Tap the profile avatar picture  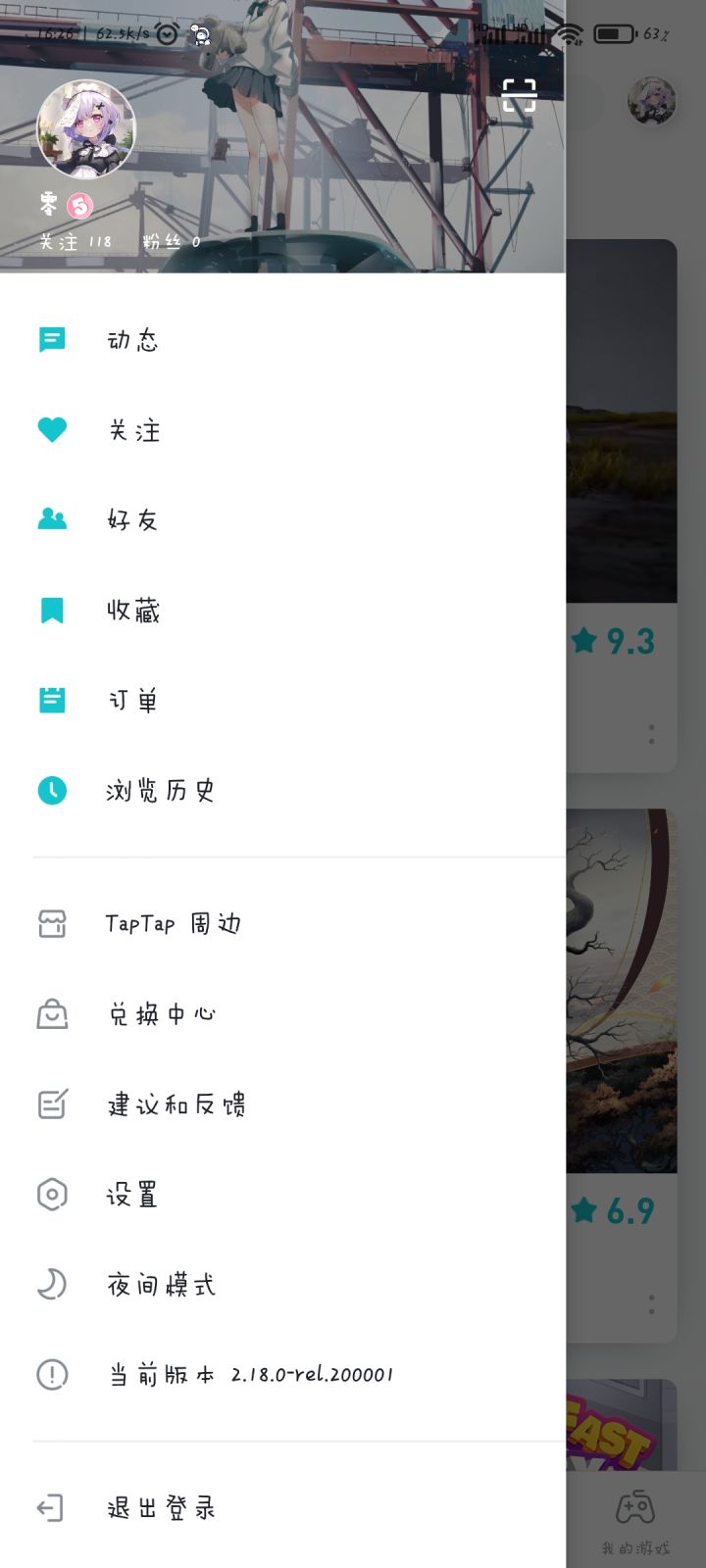coord(86,130)
